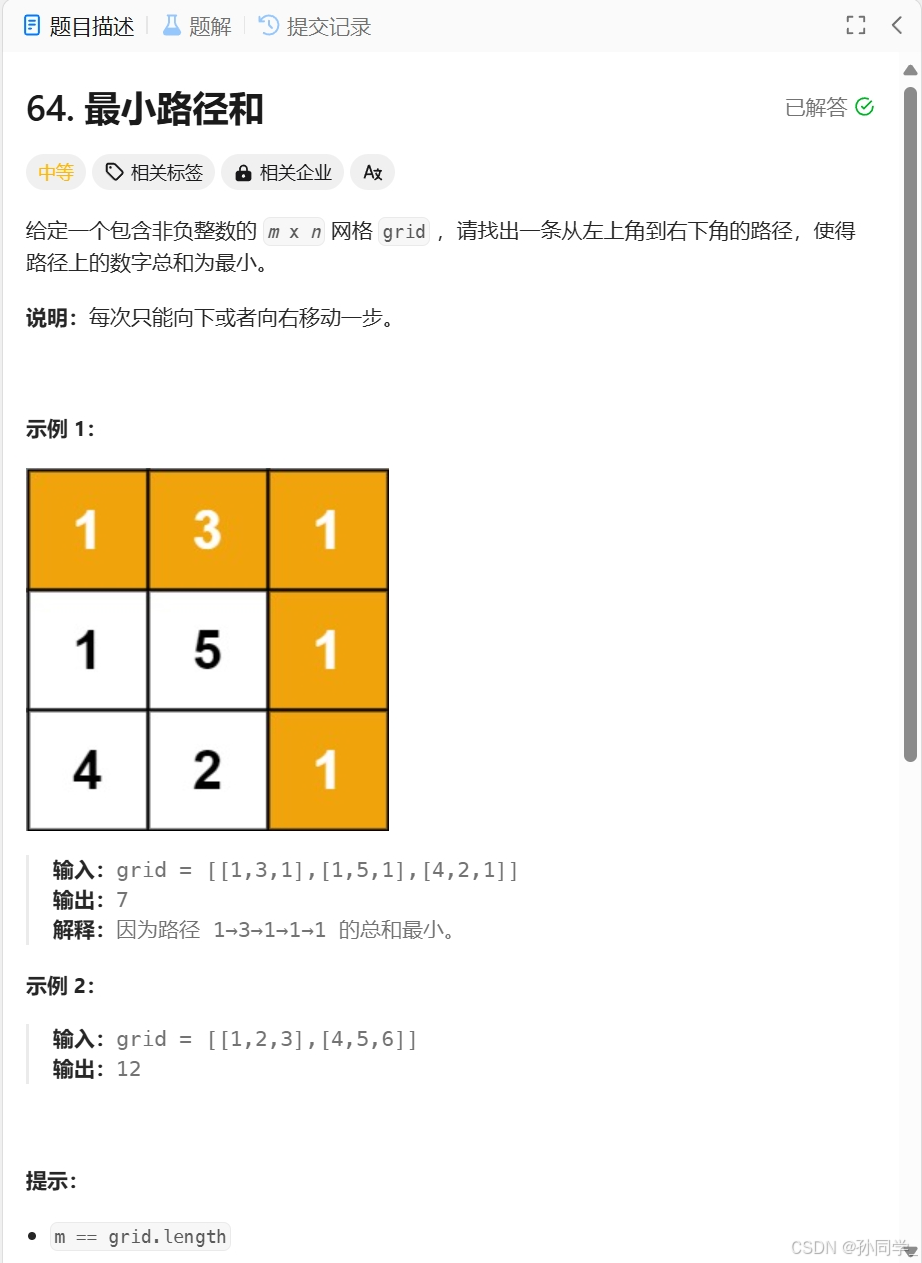Switch to the 题解 tab

[x=198, y=26]
